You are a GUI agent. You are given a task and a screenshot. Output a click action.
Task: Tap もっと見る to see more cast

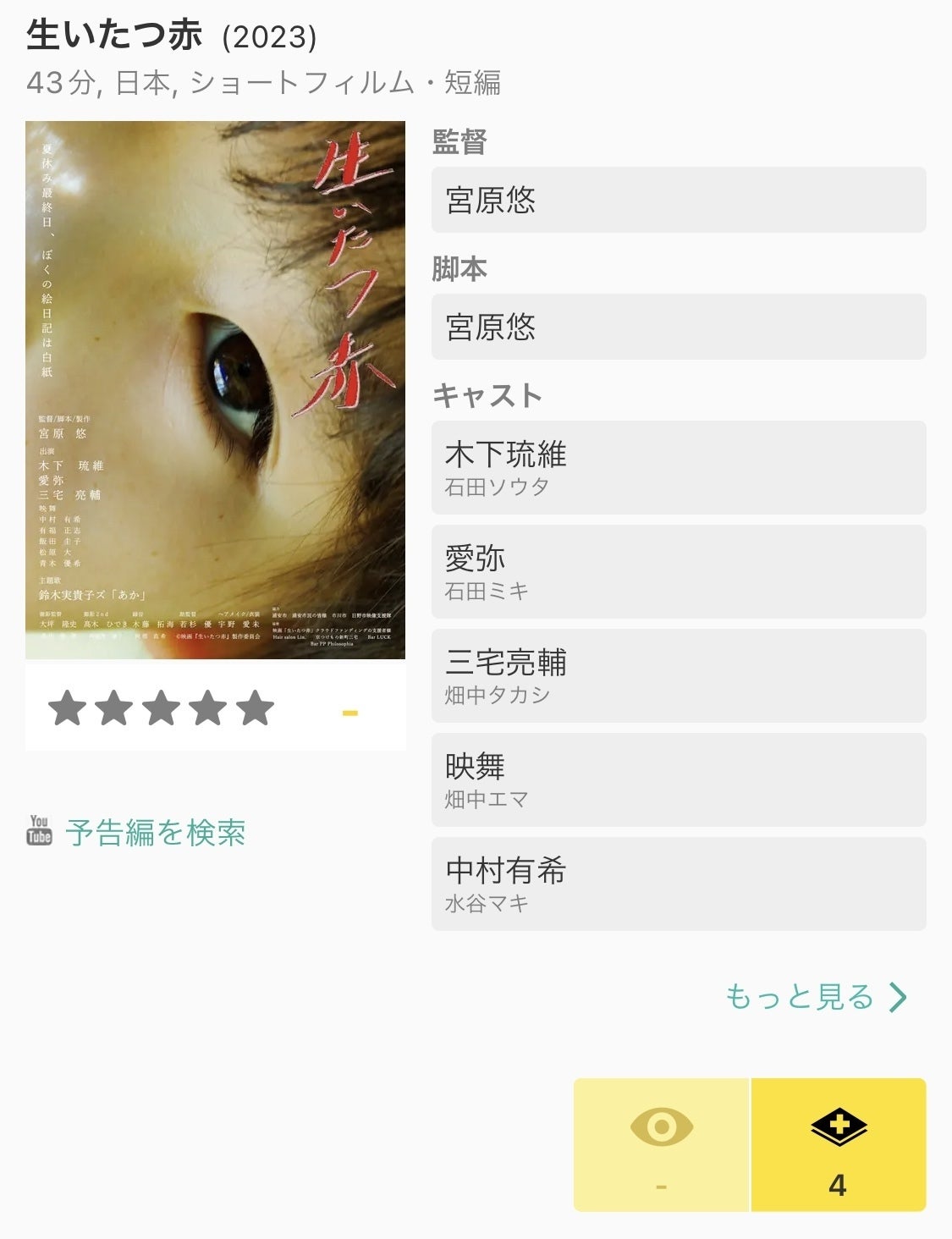(816, 997)
